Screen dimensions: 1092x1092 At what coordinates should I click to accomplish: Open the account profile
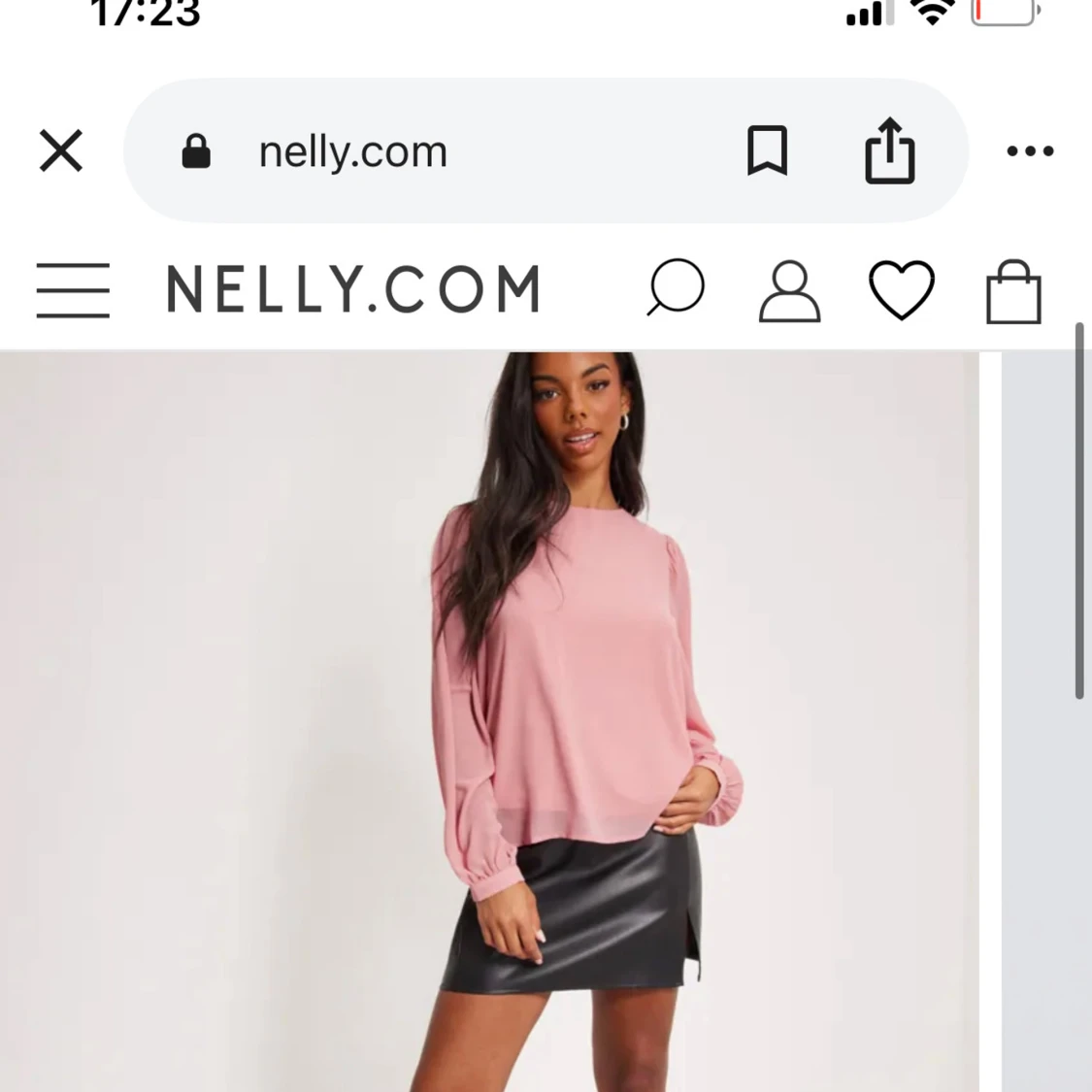click(789, 291)
